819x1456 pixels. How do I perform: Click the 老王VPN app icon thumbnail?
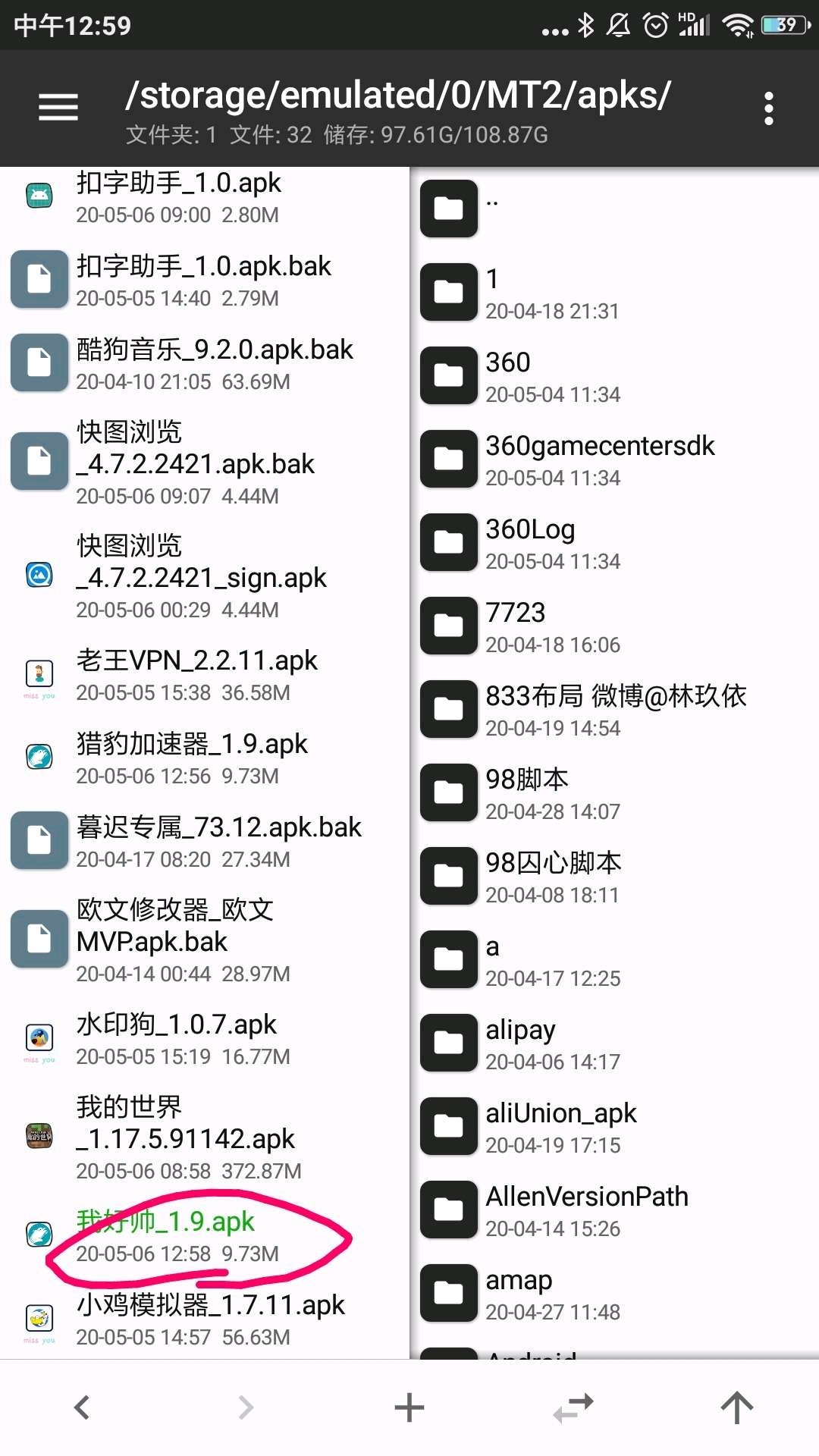[39, 673]
